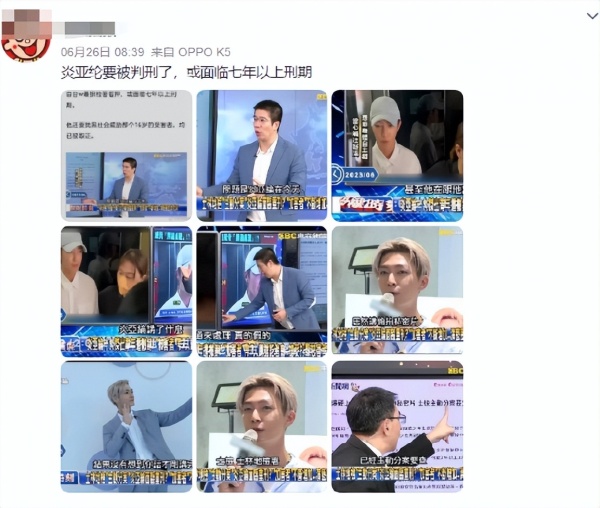View the photo of the blond man in a suit raising his arm
This screenshot has height=508, width=600.
click(126, 426)
